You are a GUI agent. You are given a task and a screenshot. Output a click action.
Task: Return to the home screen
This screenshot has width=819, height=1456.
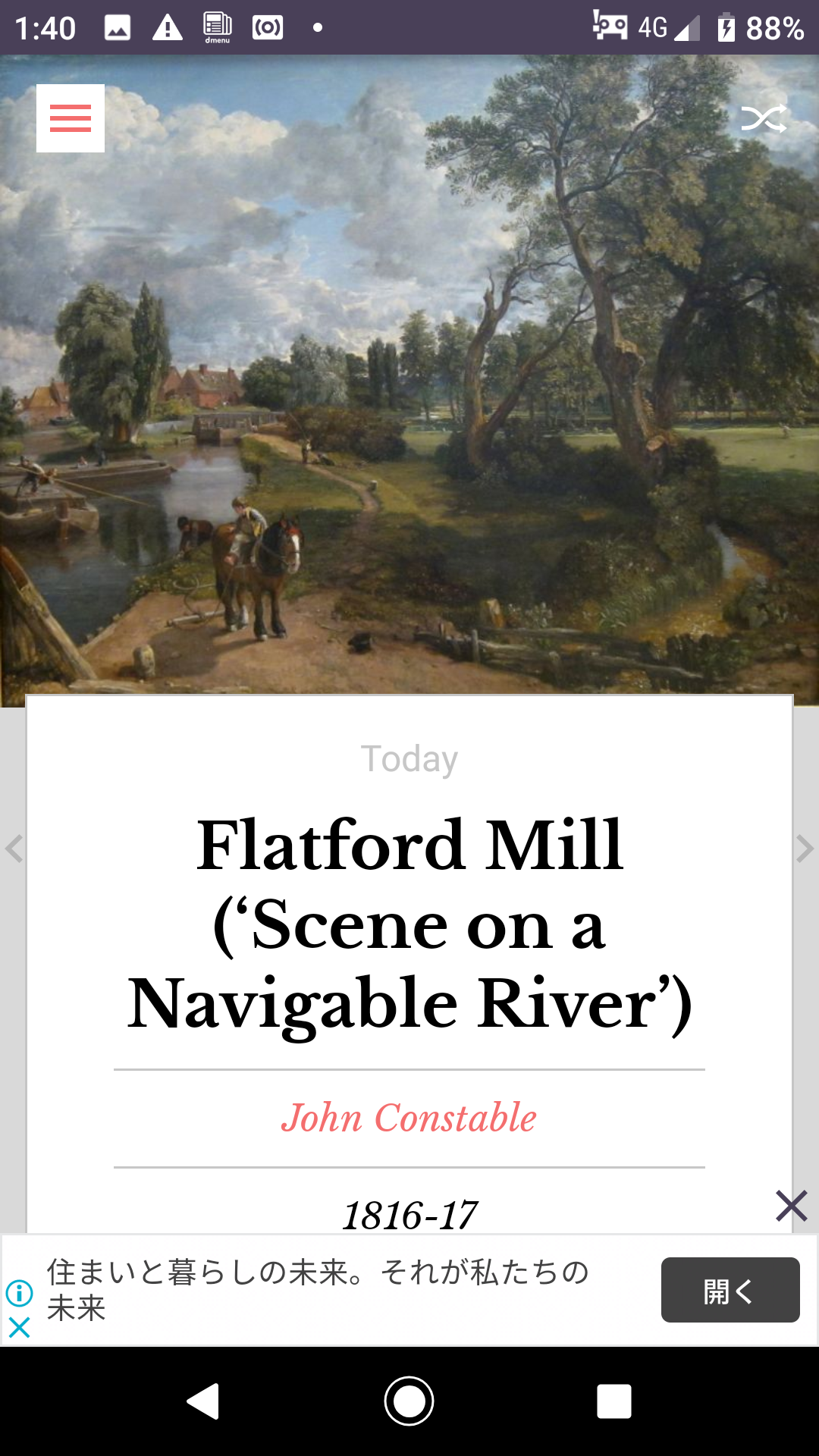409,1401
